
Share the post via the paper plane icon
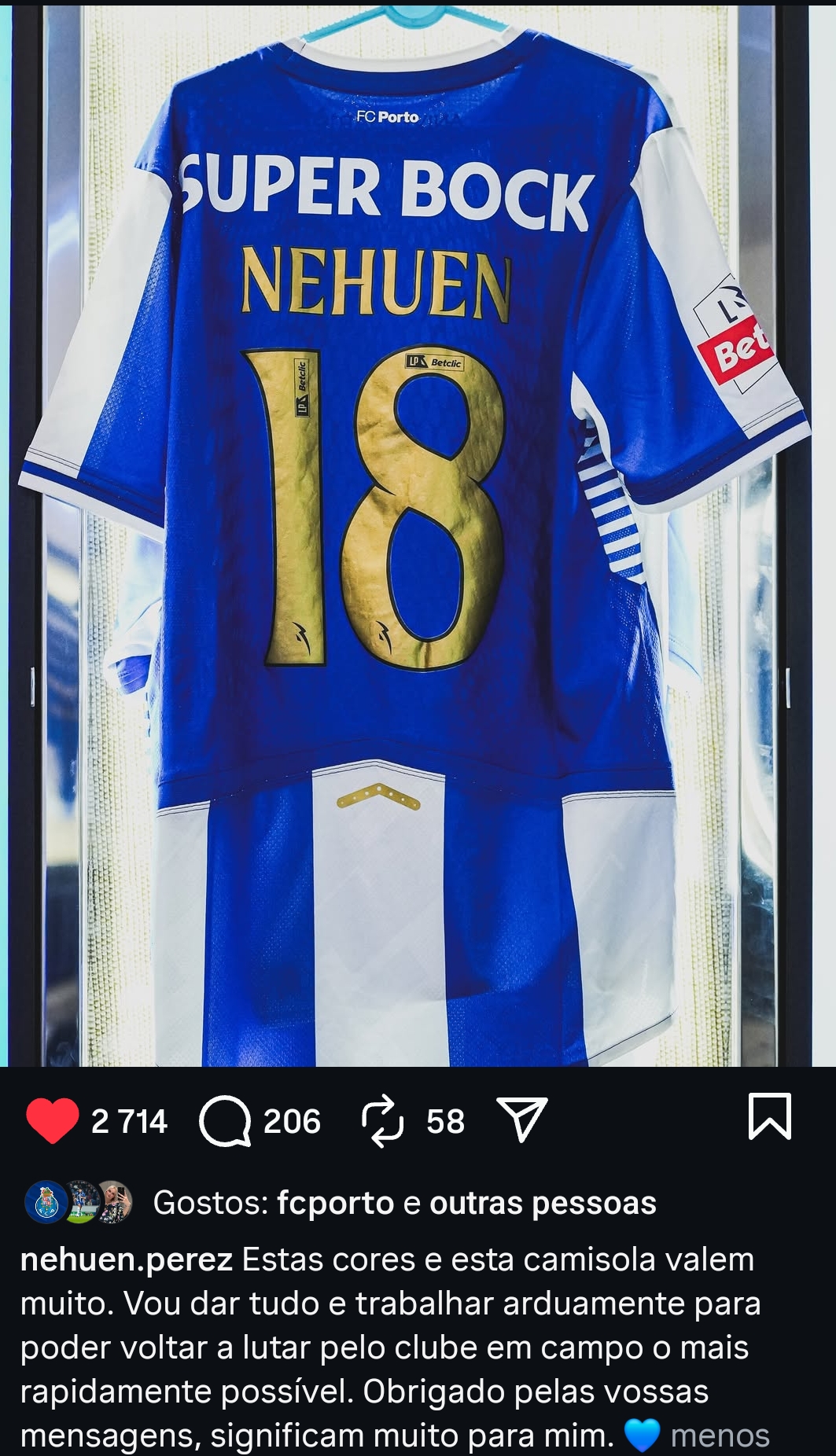click(522, 1120)
